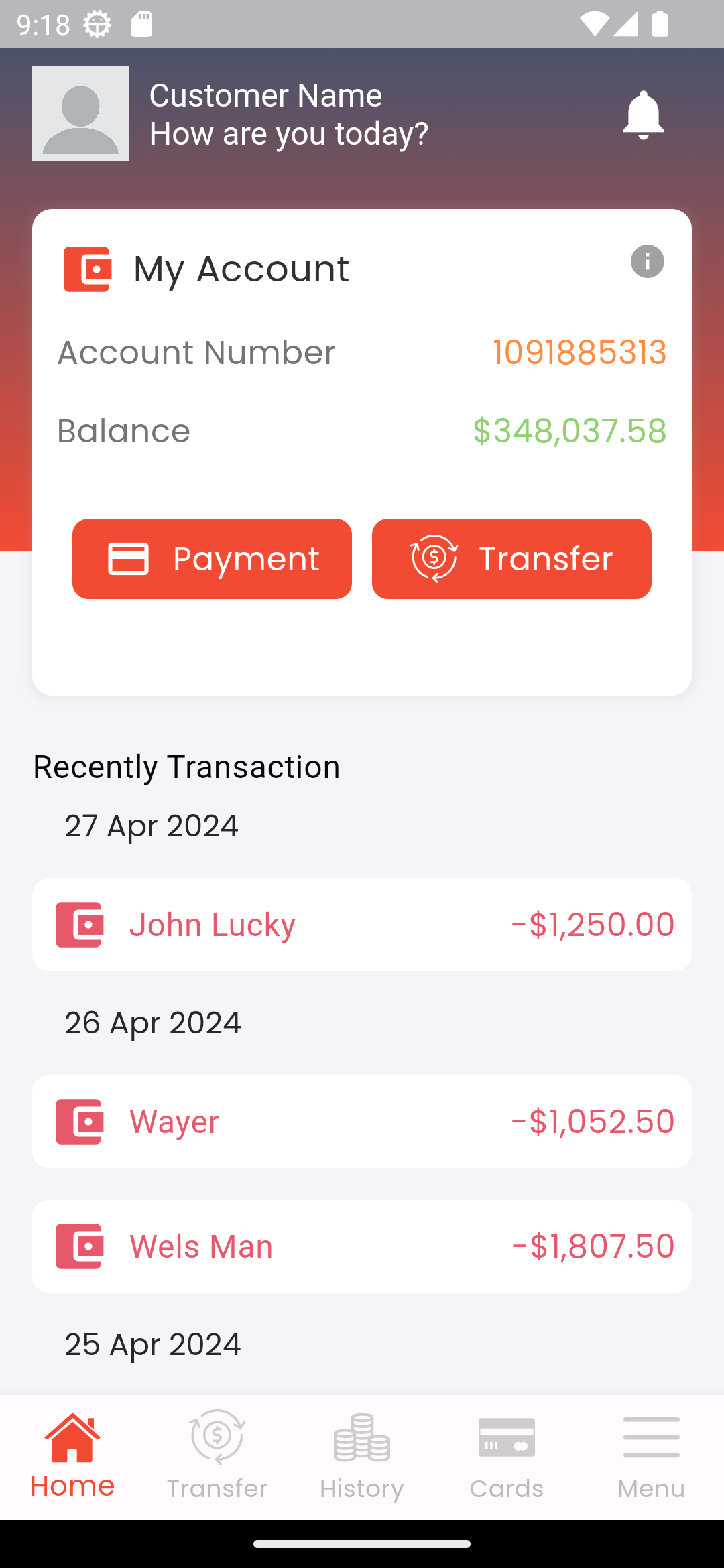Image resolution: width=724 pixels, height=1568 pixels.
Task: Tap the customer profile avatar
Action: coord(80,113)
